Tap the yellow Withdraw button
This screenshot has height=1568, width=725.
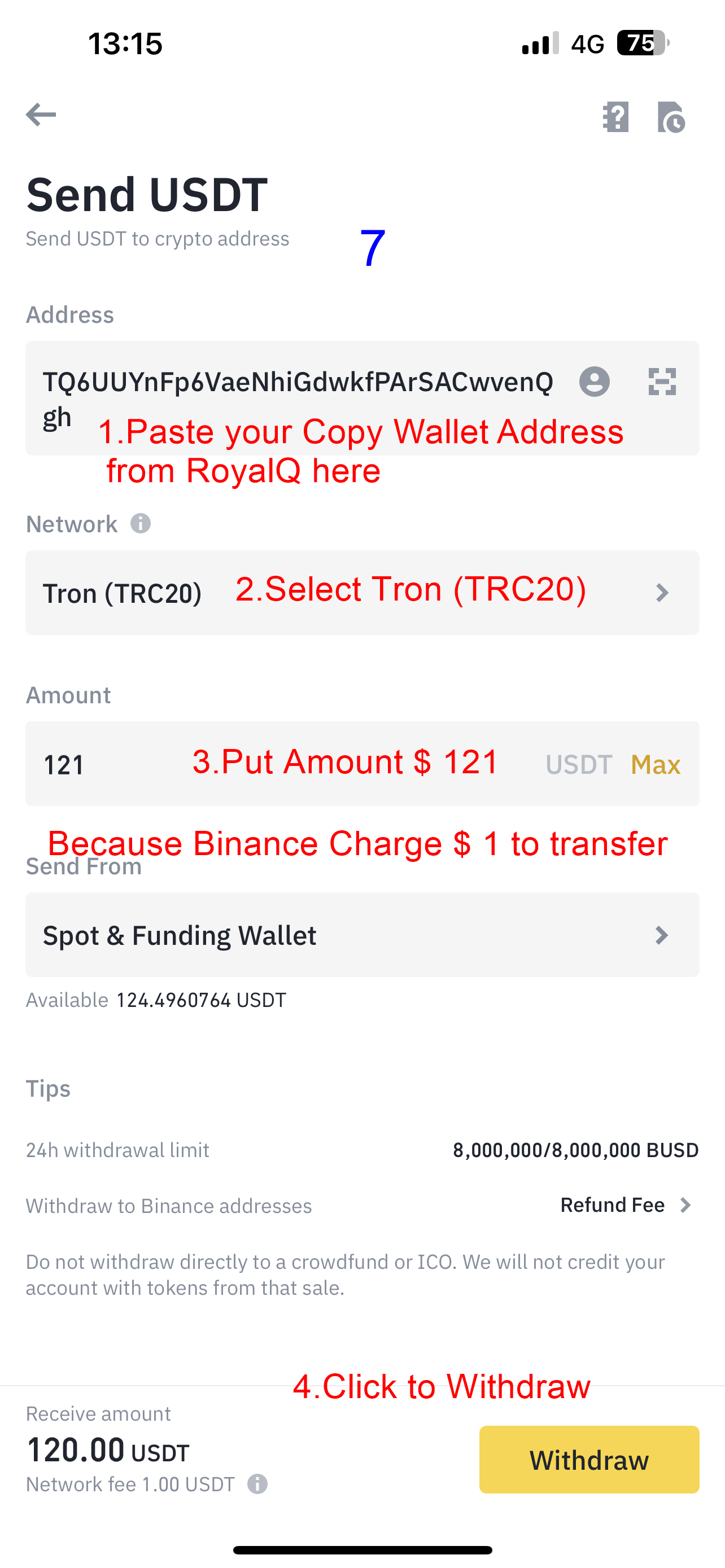point(589,1460)
